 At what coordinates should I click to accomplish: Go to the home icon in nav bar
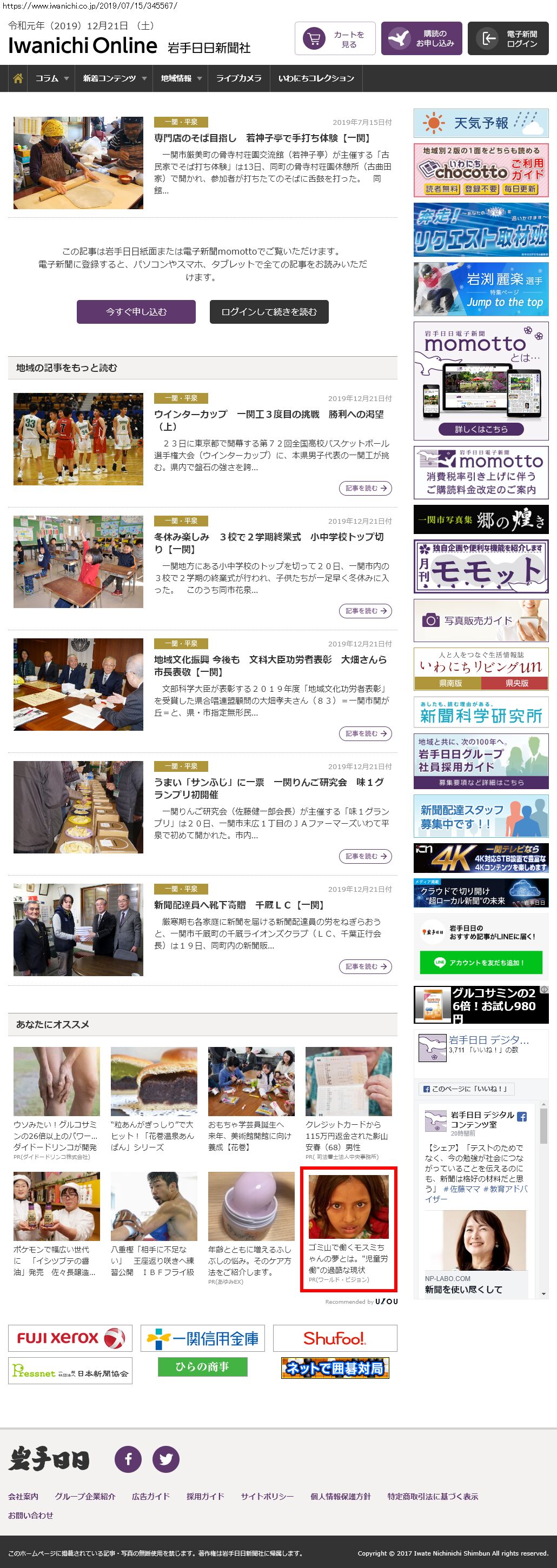pos(18,78)
